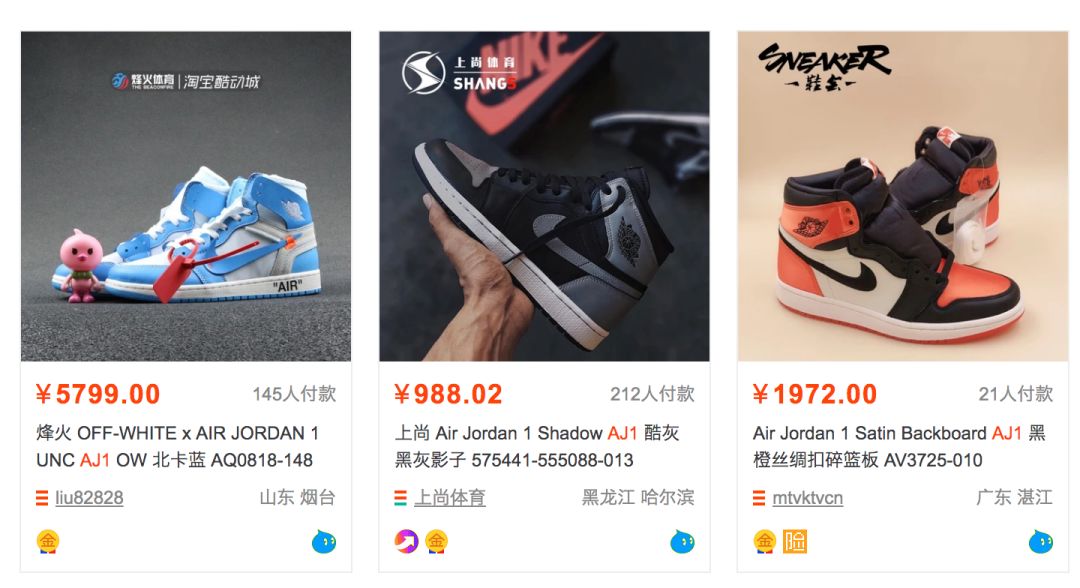Visit the 上尚体育 seller shop
The height and width of the screenshot is (588, 1080).
(x=449, y=497)
